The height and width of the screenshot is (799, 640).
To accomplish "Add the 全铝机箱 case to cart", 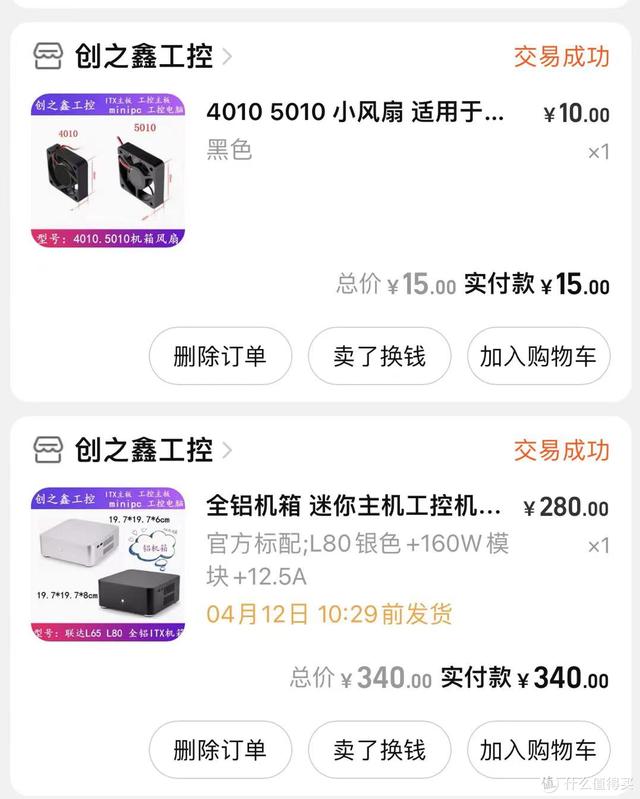I will point(538,749).
